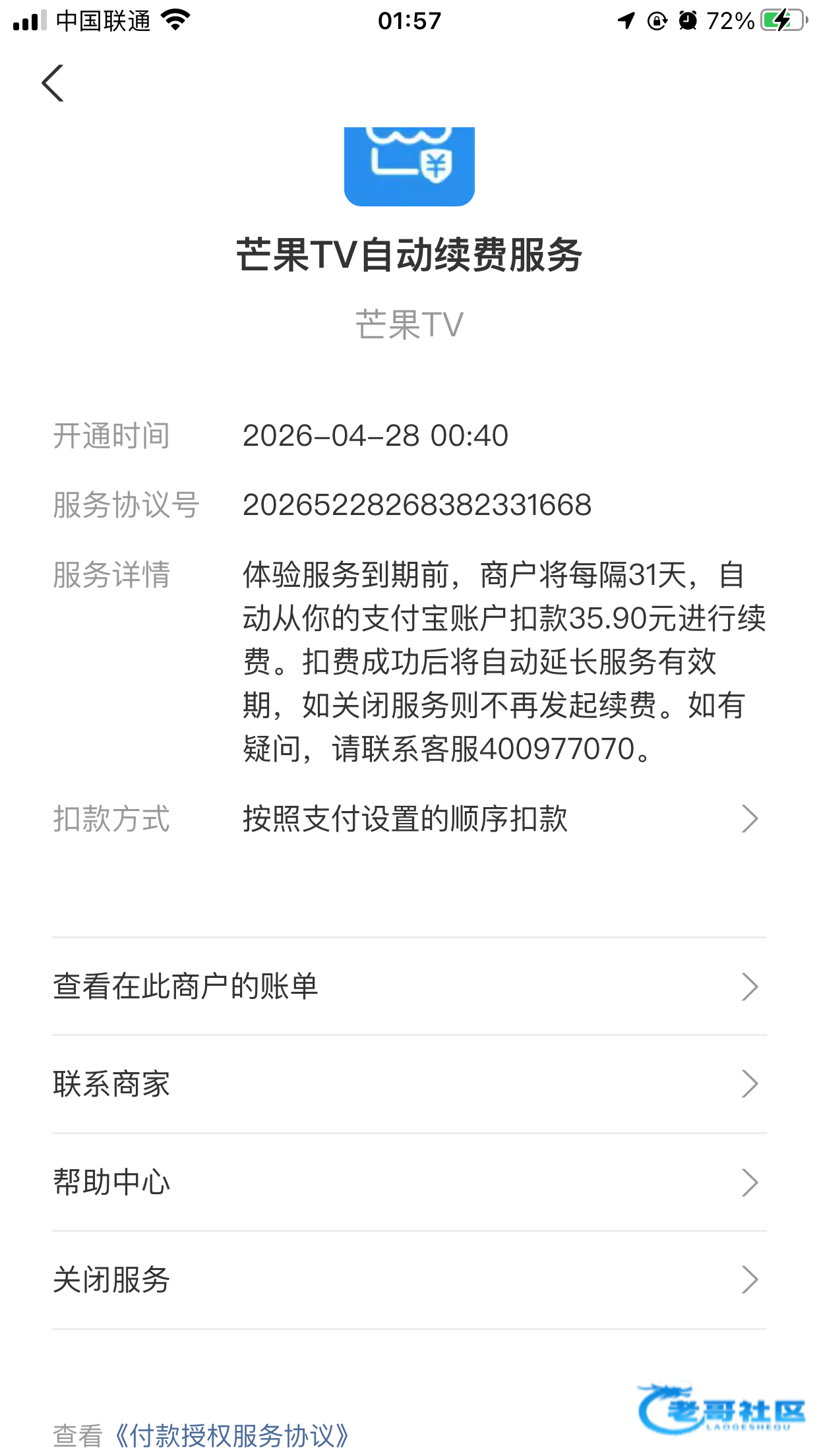819x1456 pixels.
Task: Open 帮助中心 help center
Action: pyautogui.click(x=409, y=1182)
